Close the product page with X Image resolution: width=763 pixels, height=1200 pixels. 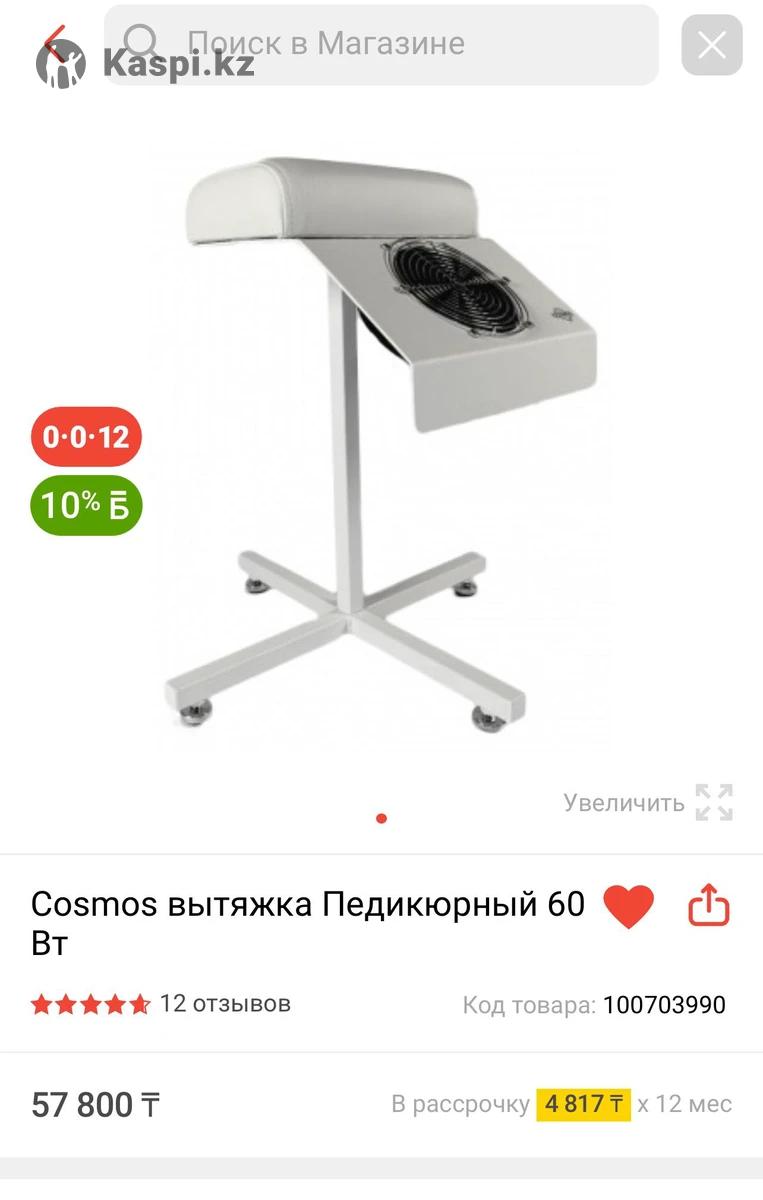pyautogui.click(x=711, y=45)
